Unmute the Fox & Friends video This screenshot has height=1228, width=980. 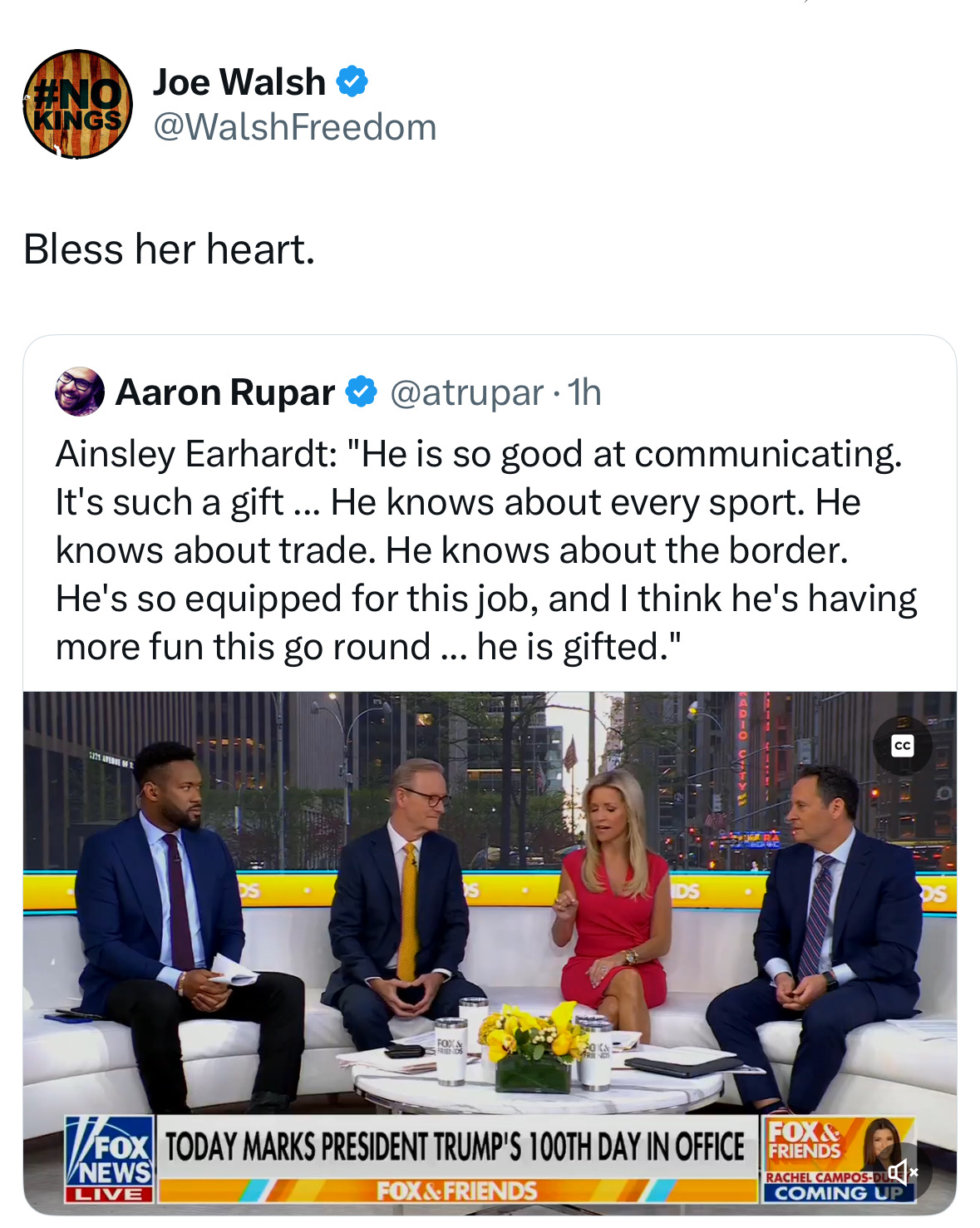(x=902, y=1171)
